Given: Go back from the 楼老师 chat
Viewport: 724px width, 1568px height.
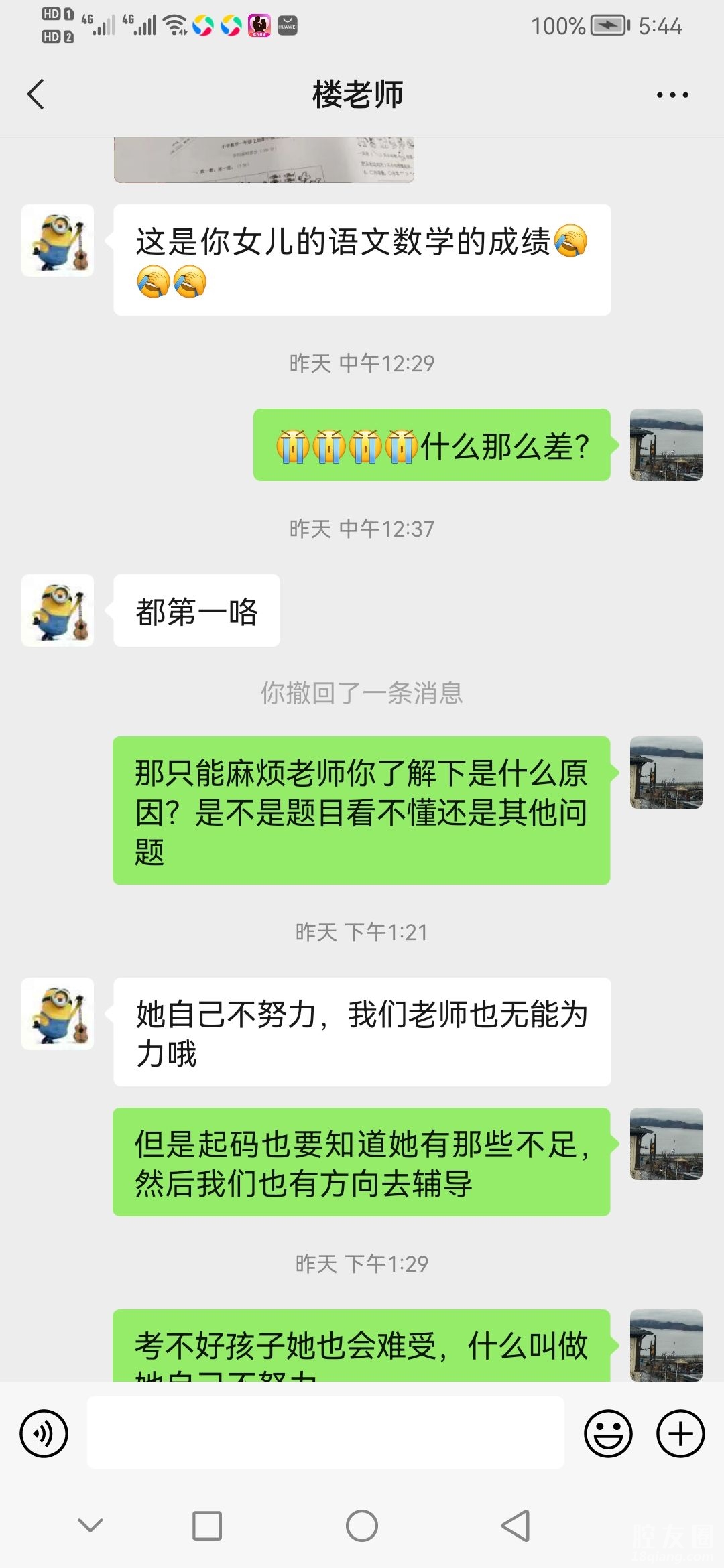Looking at the screenshot, I should point(36,94).
